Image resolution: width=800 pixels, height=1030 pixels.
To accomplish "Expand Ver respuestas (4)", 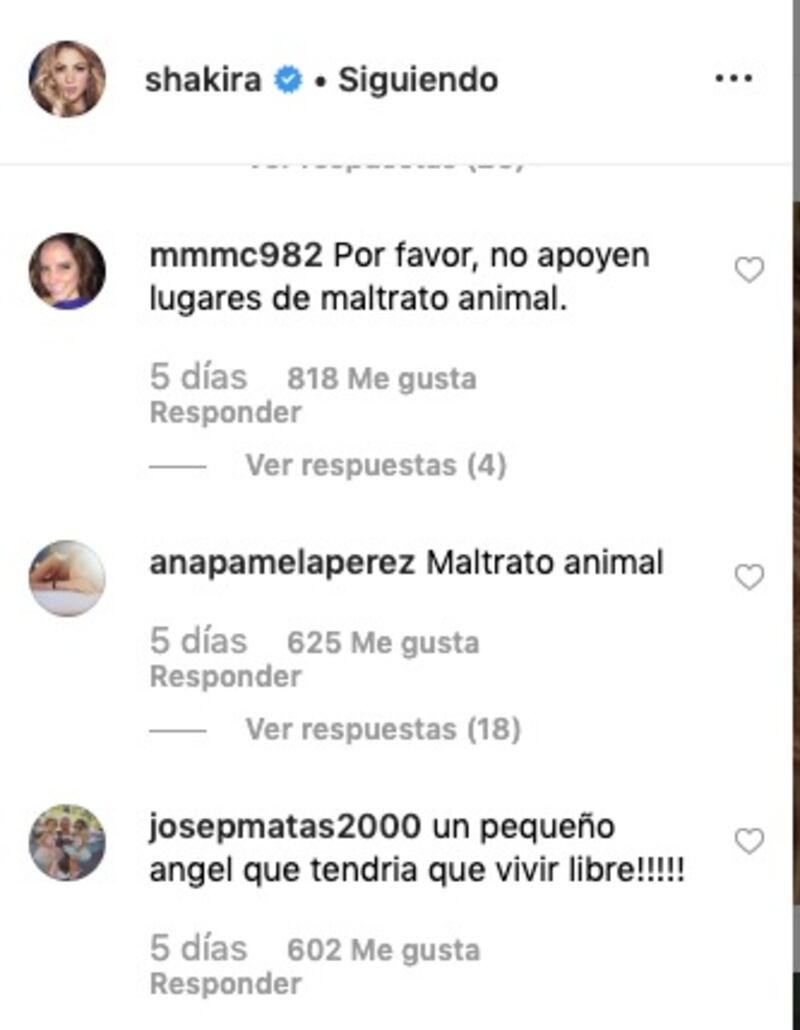I will tap(375, 465).
